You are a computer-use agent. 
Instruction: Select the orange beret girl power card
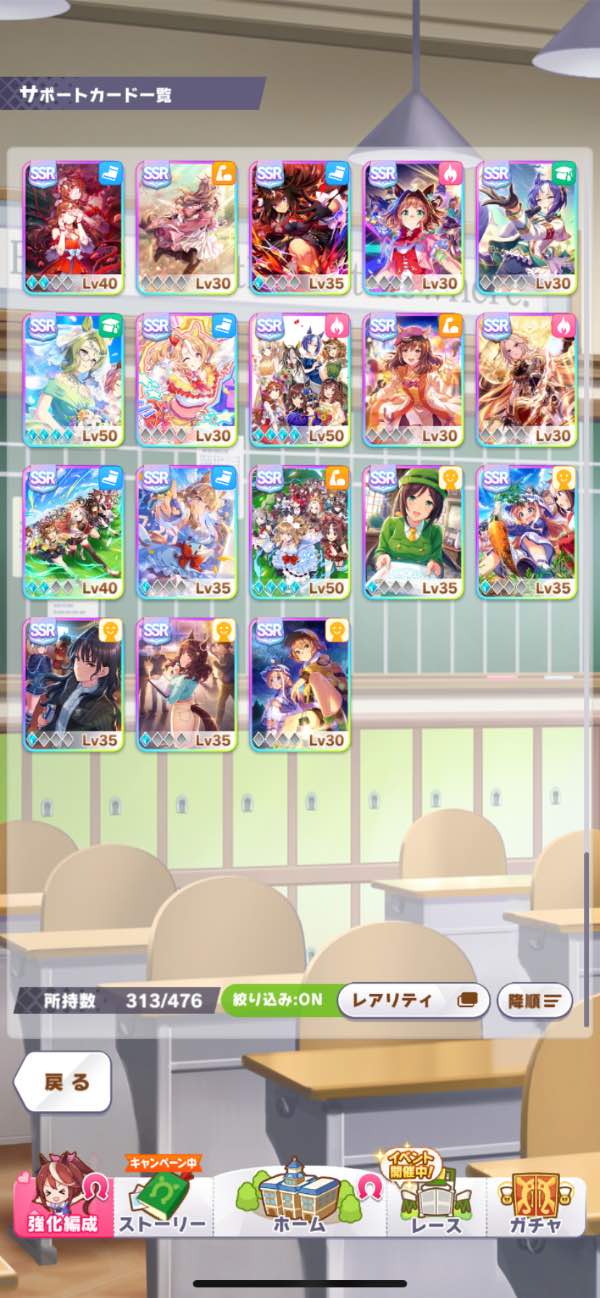pyautogui.click(x=413, y=379)
